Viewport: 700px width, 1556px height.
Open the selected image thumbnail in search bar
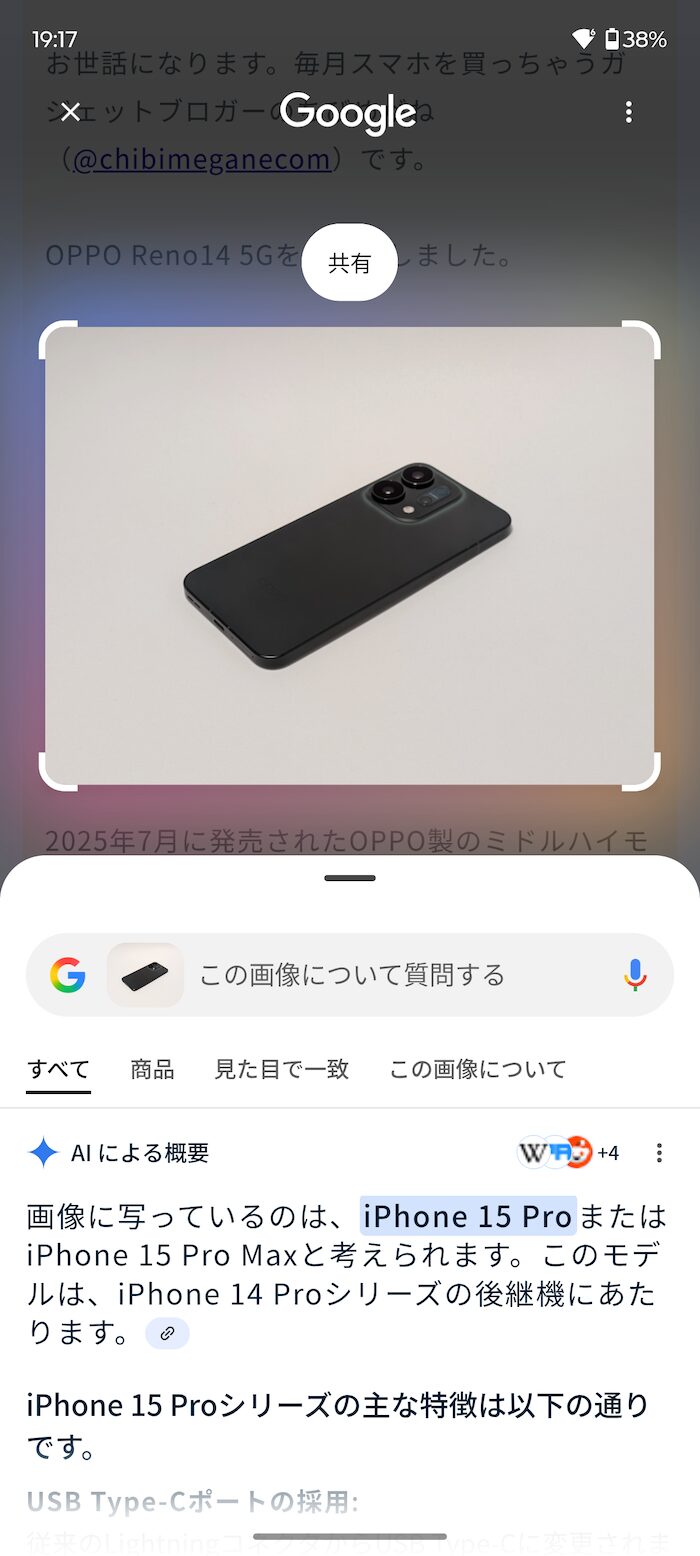(x=145, y=975)
